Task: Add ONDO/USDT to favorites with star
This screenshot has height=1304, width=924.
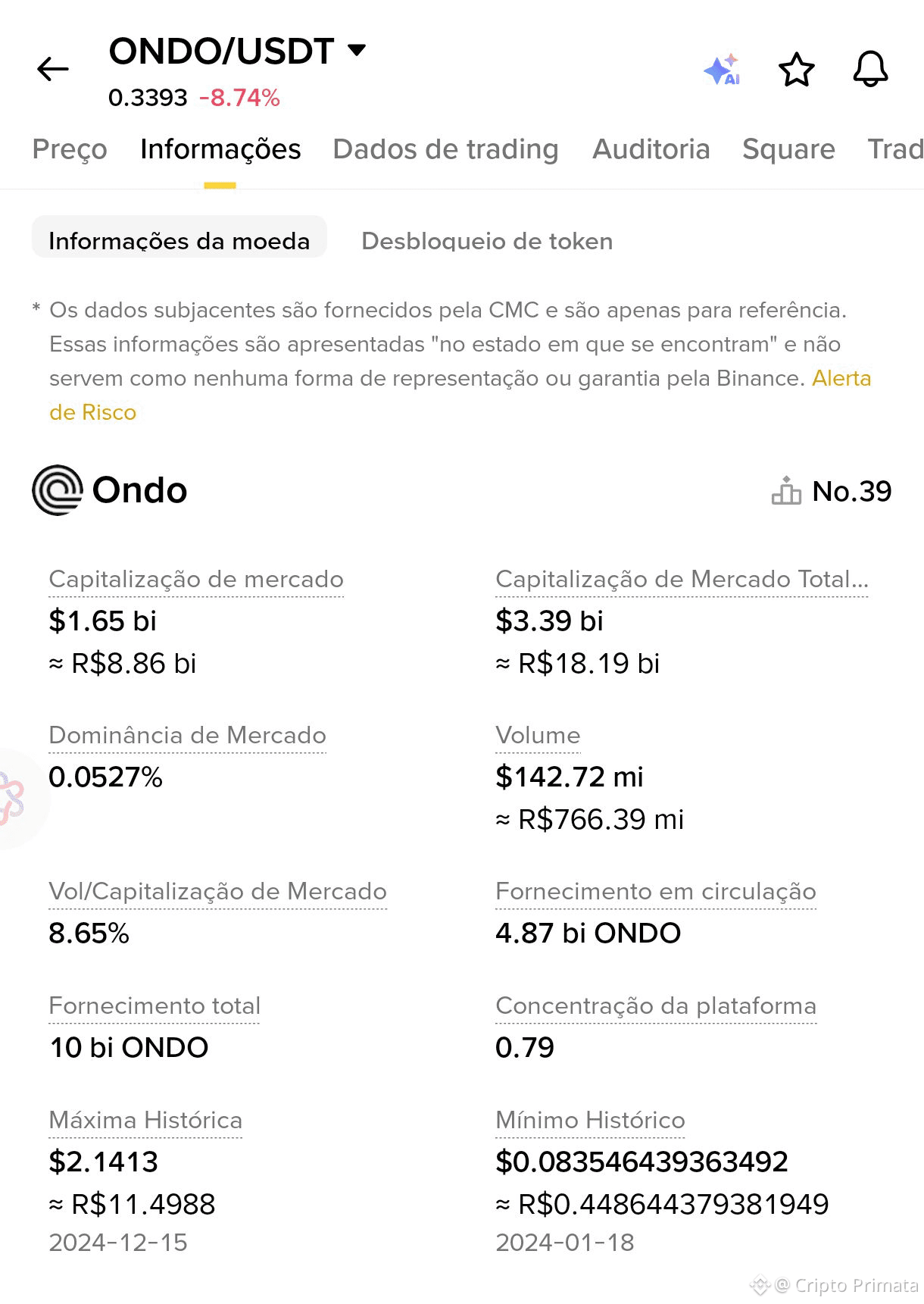Action: pyautogui.click(x=796, y=70)
